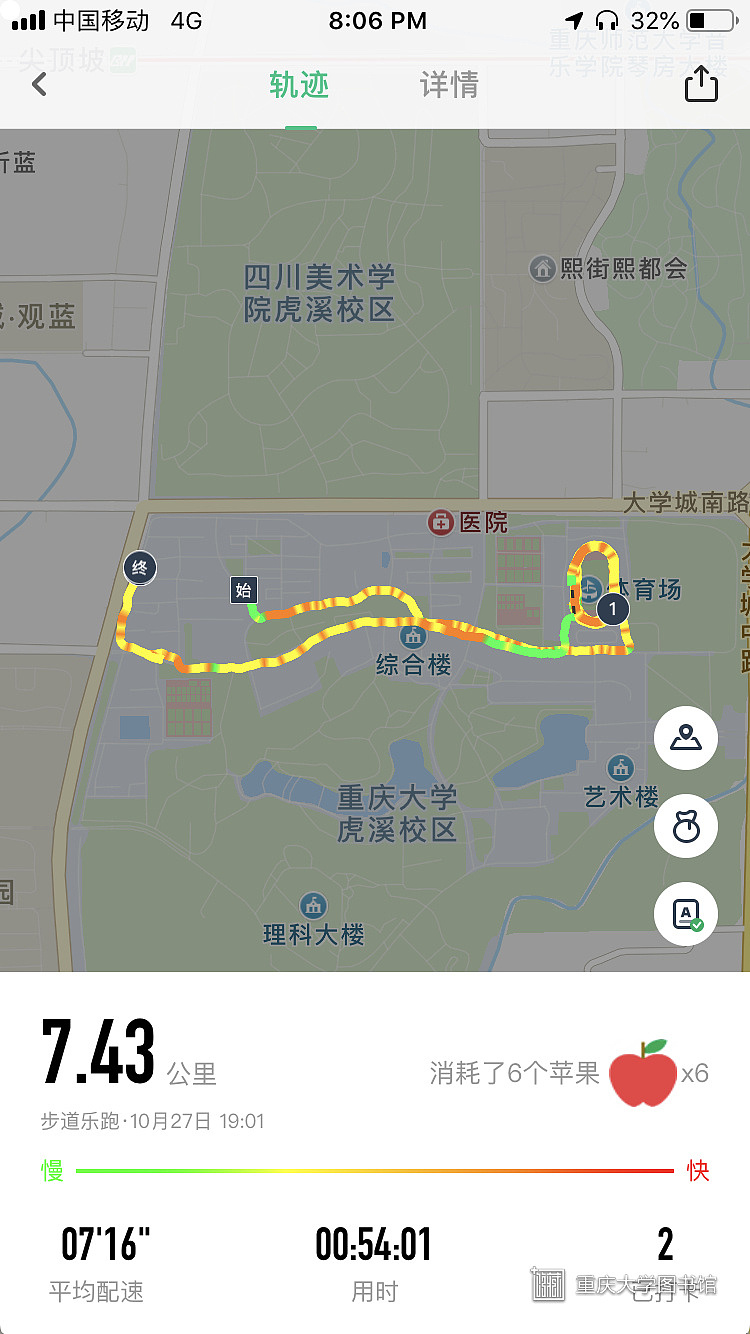Tap the stopwatch-style round button on map

tap(686, 826)
